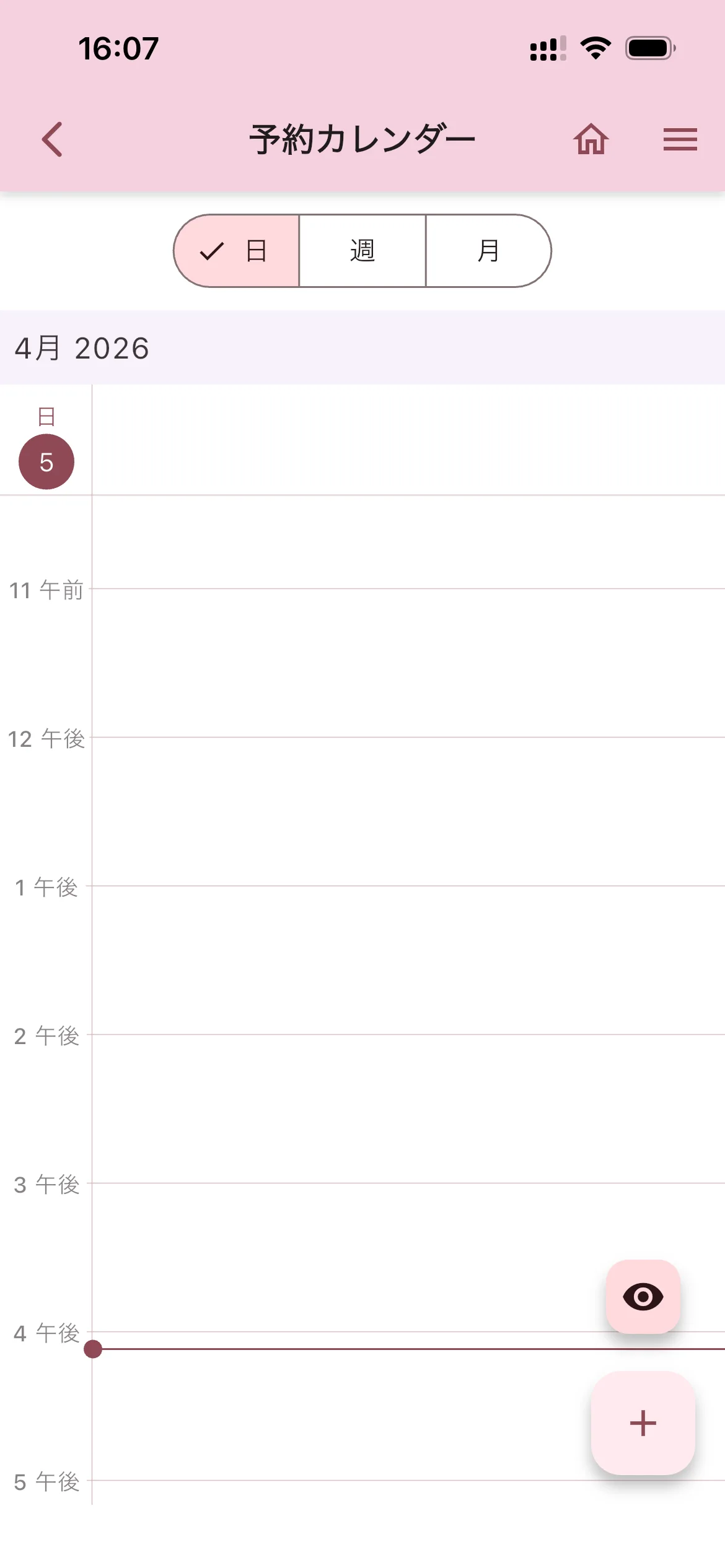Tap the eye visibility floating button
Viewport: 725px width, 1568px height.
tap(643, 1296)
